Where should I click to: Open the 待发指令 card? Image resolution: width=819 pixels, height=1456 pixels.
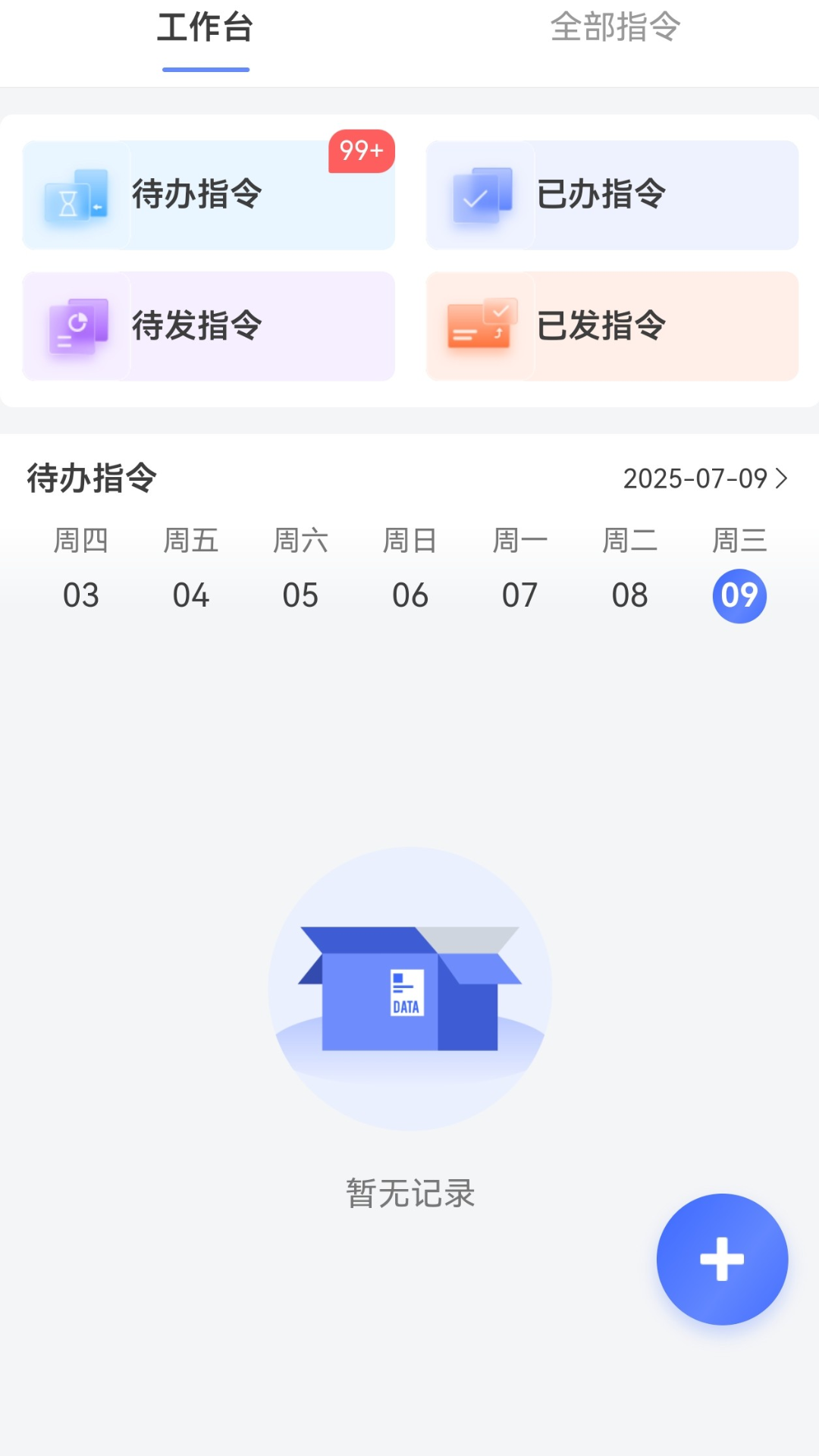[209, 326]
